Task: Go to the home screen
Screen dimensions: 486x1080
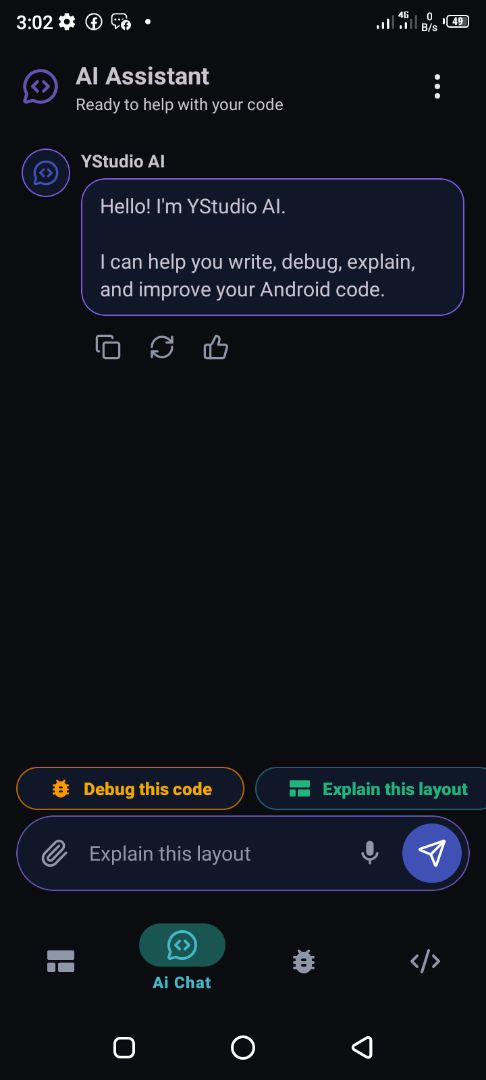Action: tap(243, 1048)
